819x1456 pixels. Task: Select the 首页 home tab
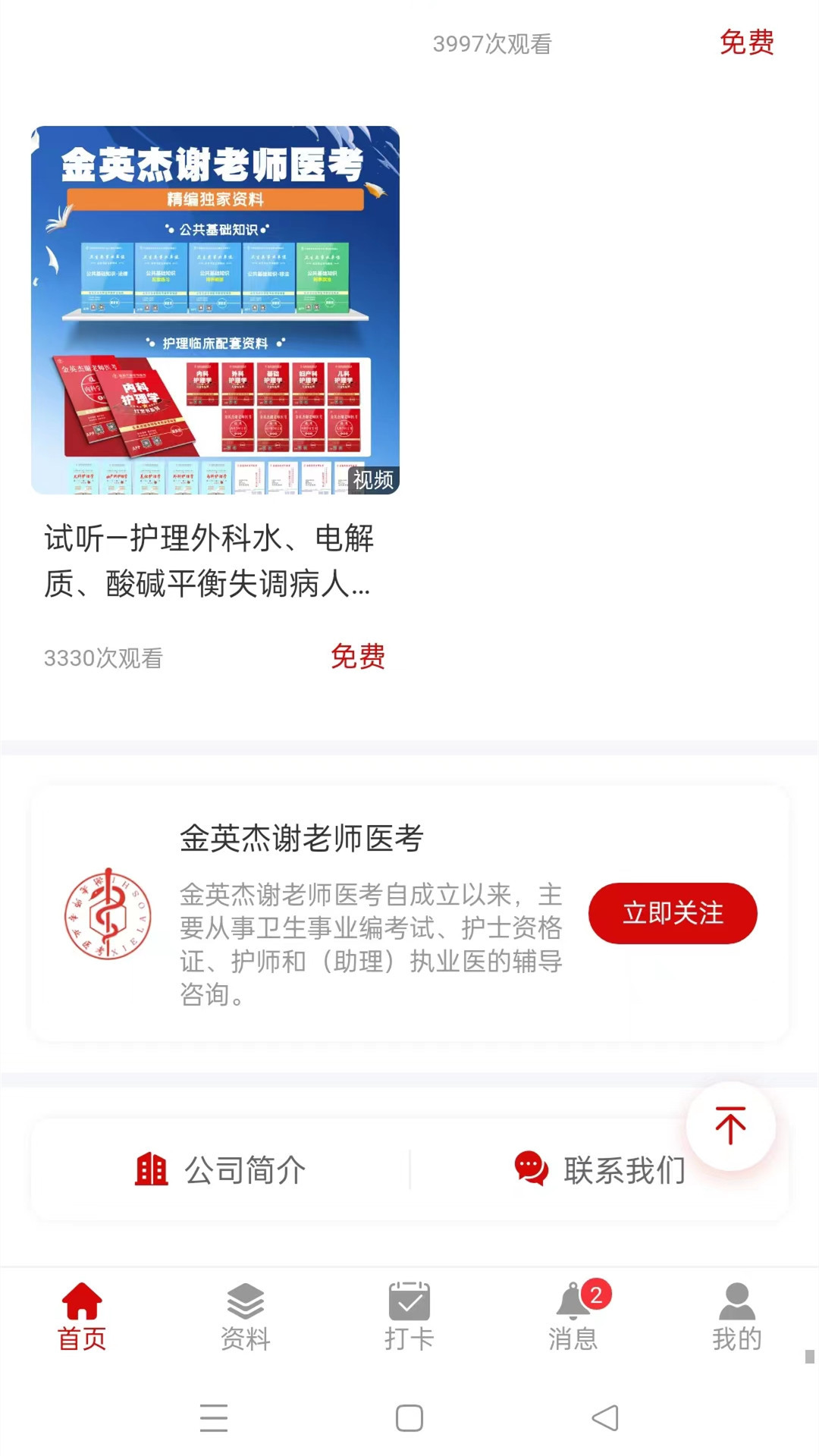point(82,1316)
